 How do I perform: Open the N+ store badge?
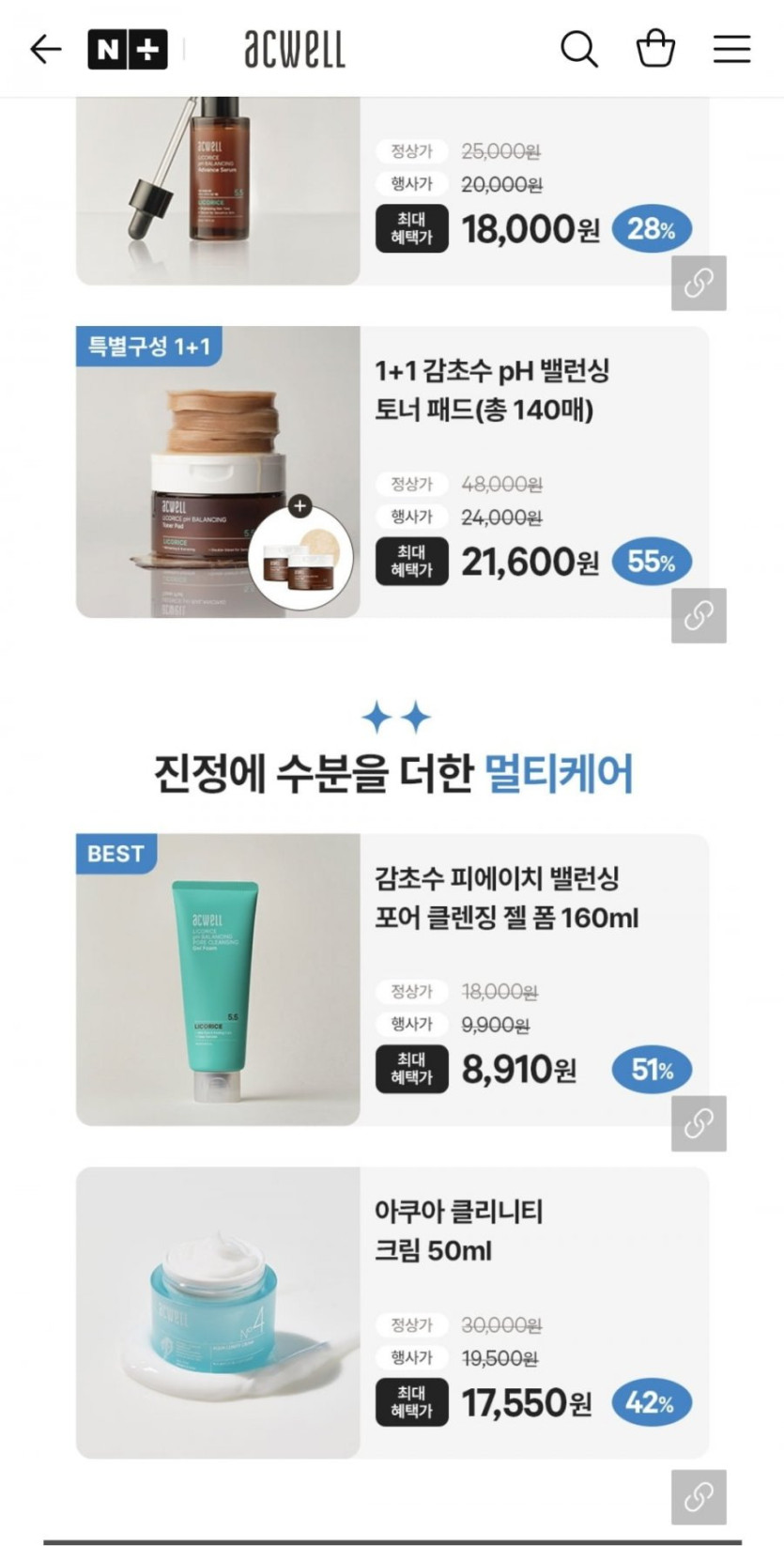pyautogui.click(x=128, y=49)
